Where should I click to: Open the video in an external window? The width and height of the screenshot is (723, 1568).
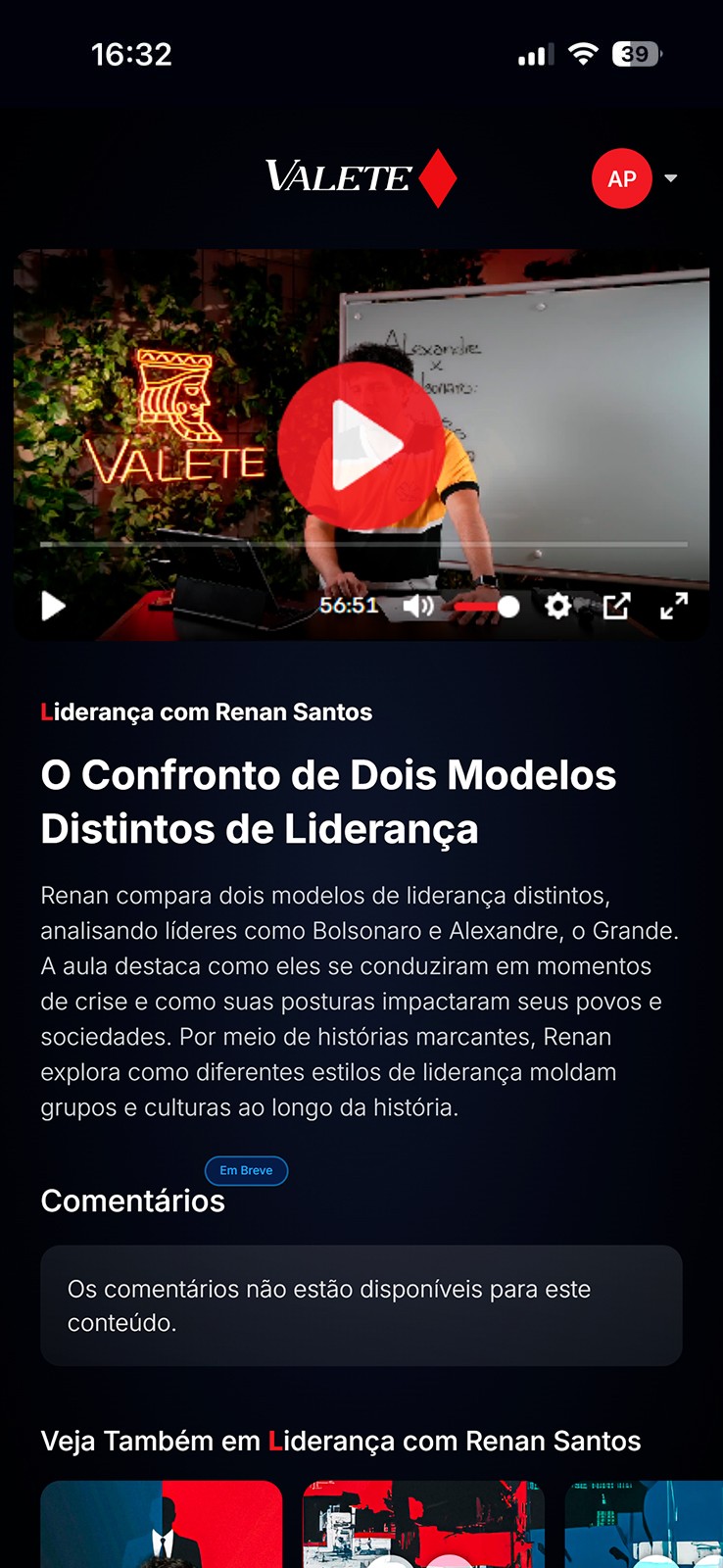[616, 607]
